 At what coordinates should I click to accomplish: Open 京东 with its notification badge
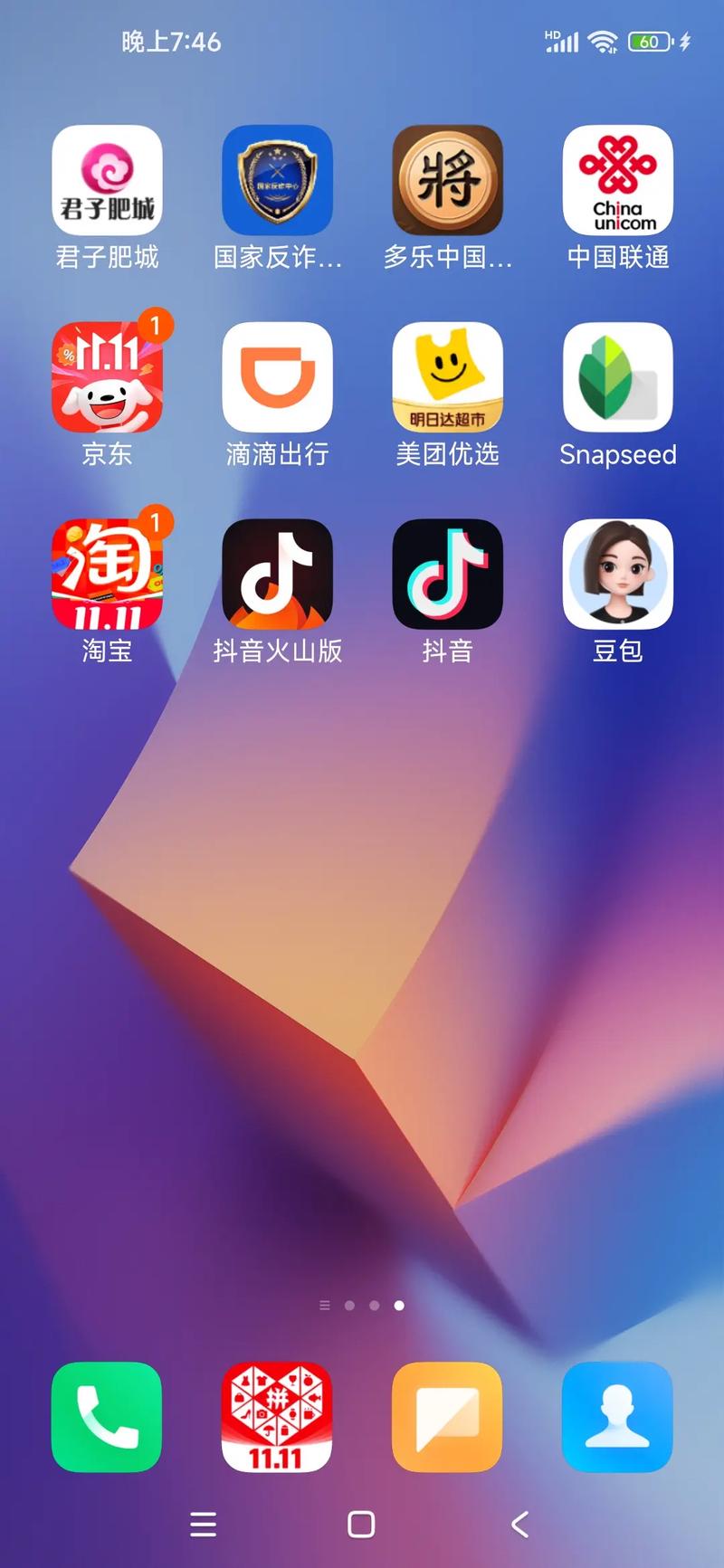[x=107, y=378]
